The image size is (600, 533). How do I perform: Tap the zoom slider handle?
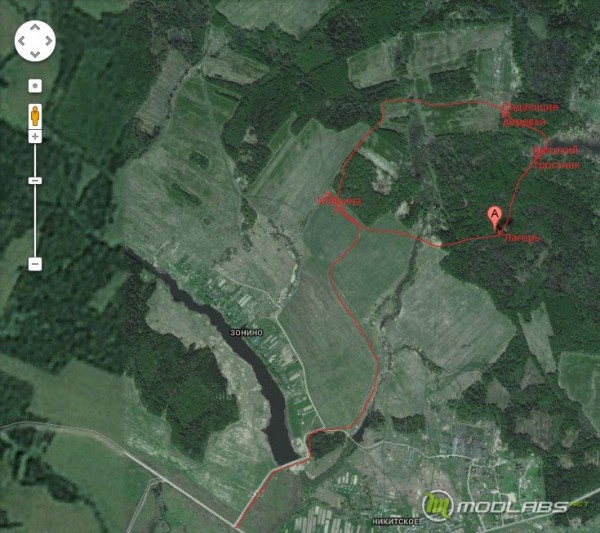coord(35,180)
